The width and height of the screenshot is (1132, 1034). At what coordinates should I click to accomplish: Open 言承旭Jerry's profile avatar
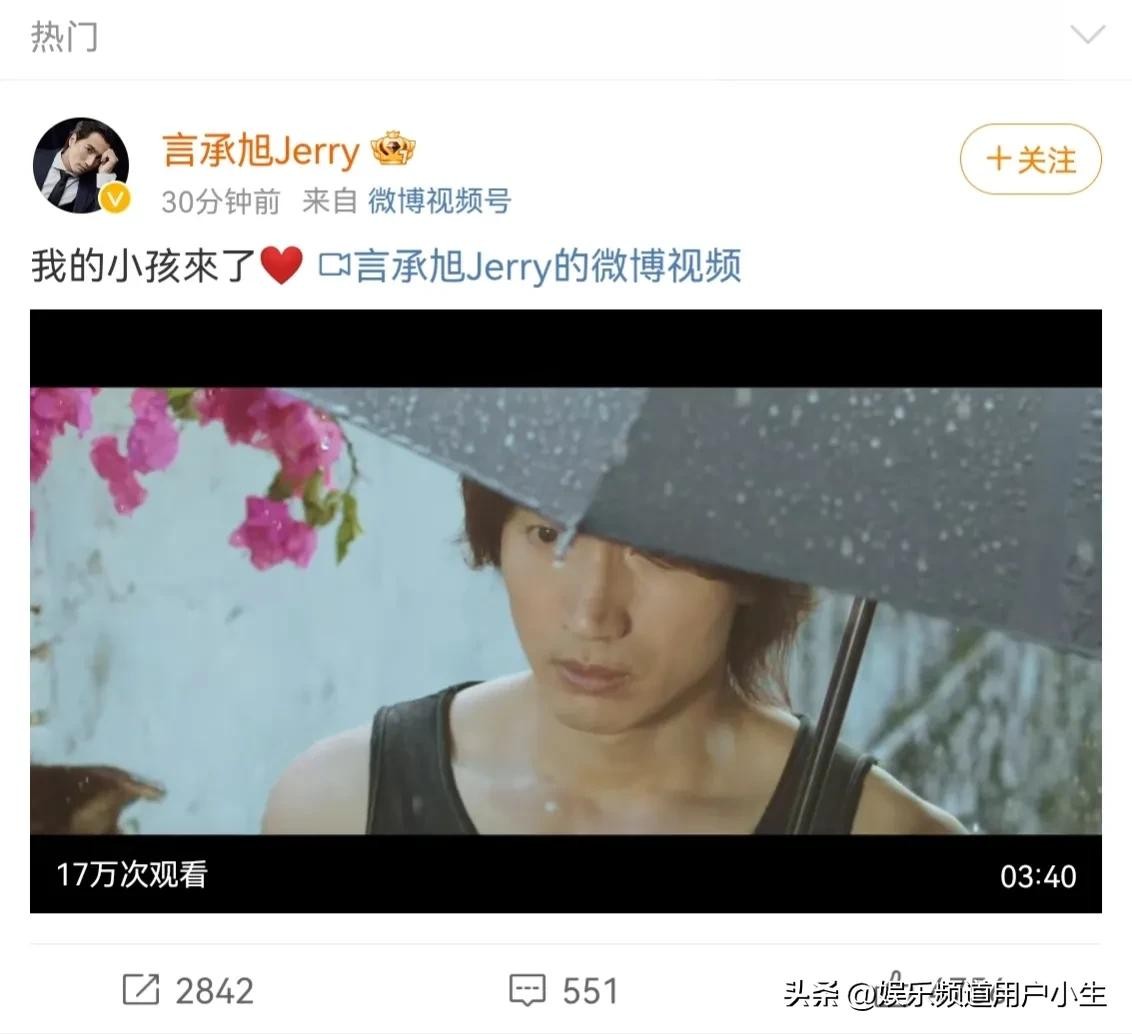tap(81, 166)
